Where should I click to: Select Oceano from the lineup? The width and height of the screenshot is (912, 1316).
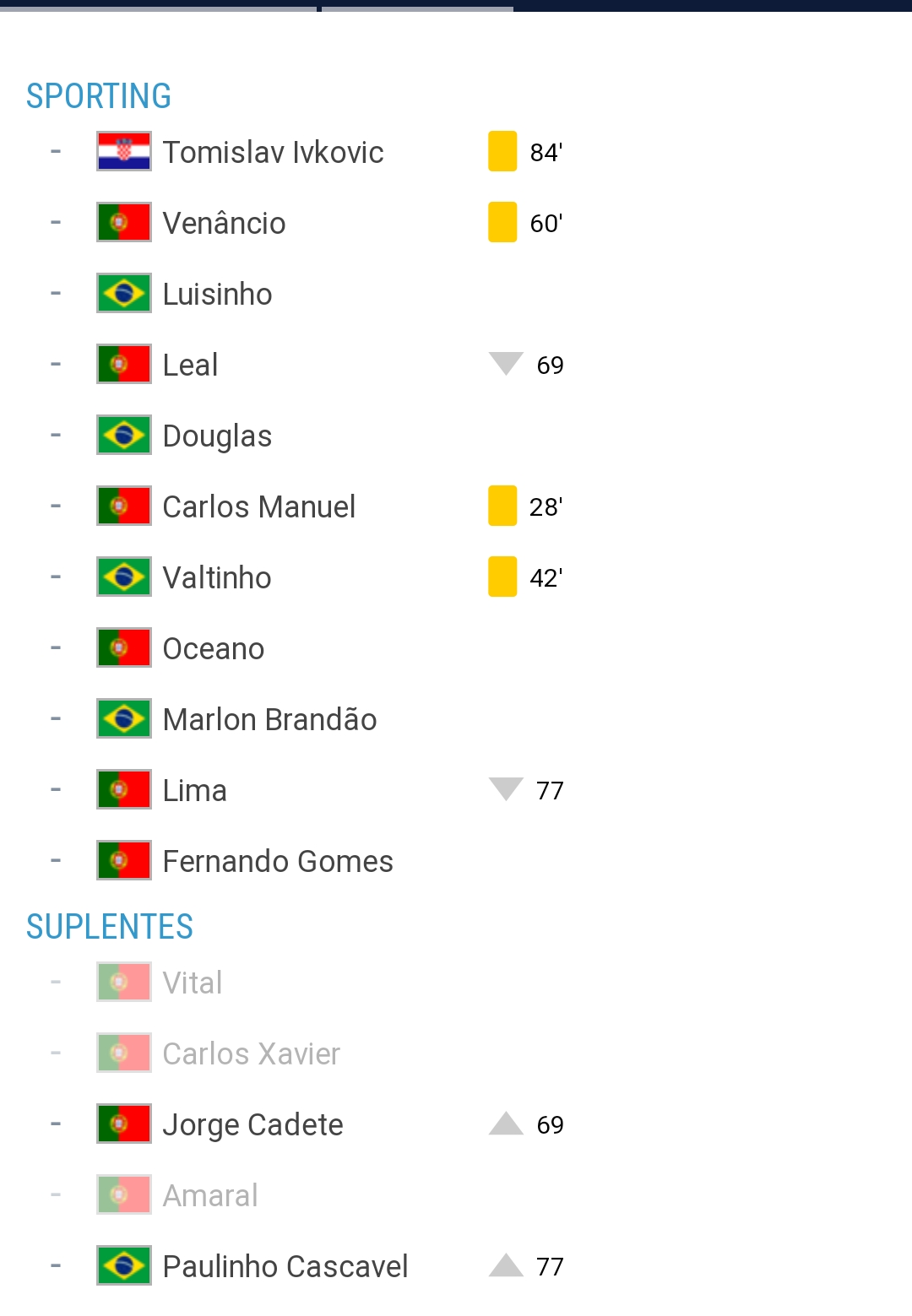(x=214, y=649)
